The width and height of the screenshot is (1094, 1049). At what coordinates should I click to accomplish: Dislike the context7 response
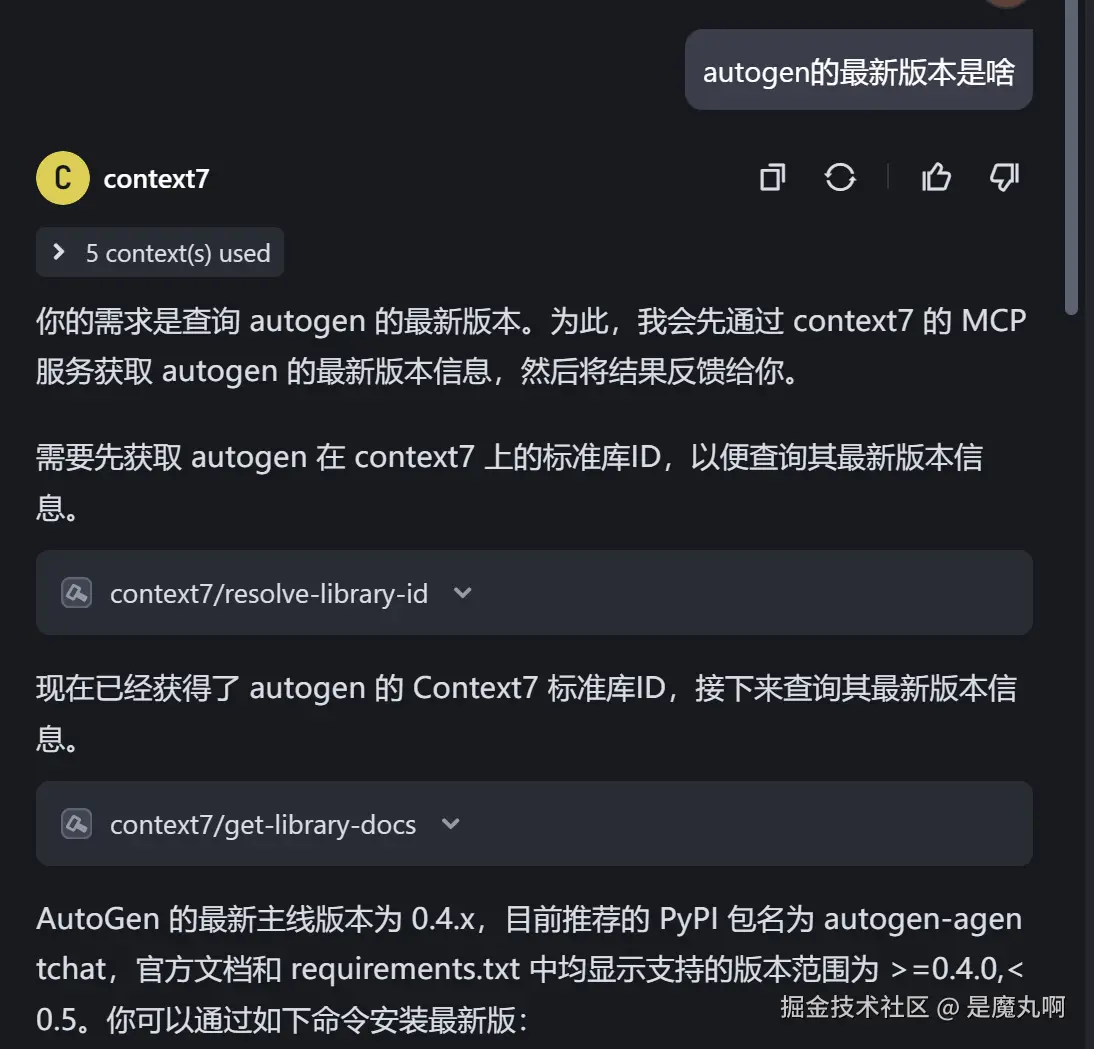point(1003,178)
